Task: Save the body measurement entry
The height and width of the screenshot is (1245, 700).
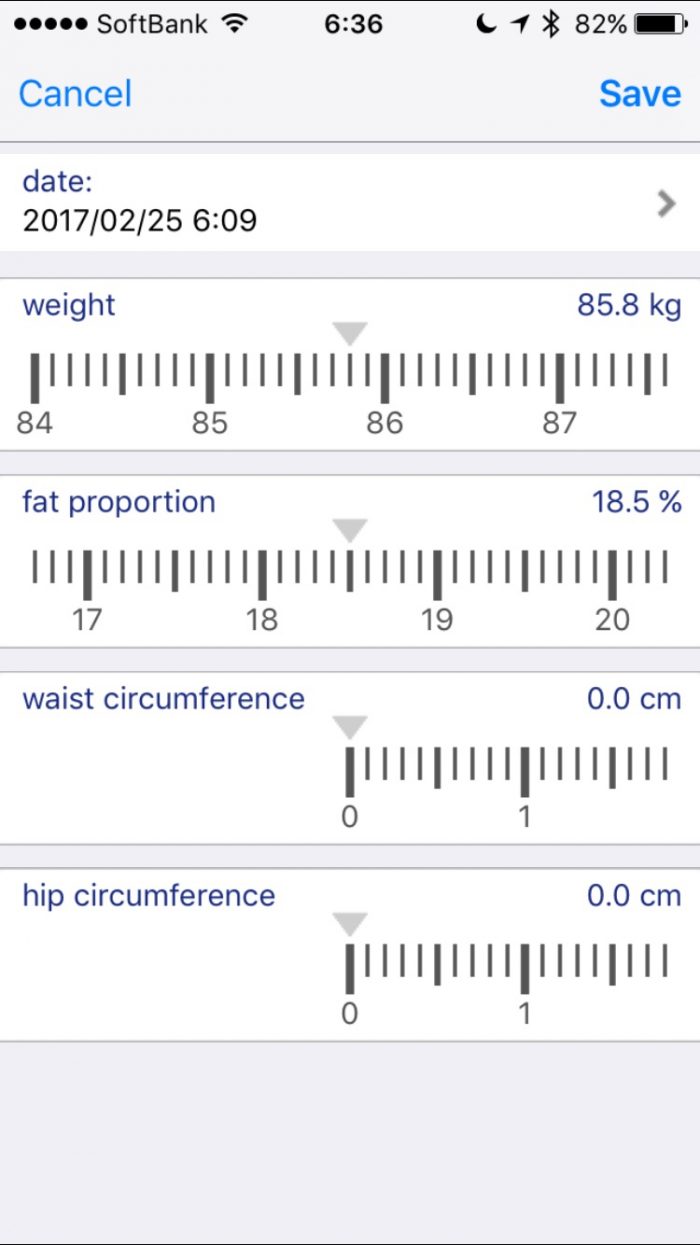Action: 640,94
